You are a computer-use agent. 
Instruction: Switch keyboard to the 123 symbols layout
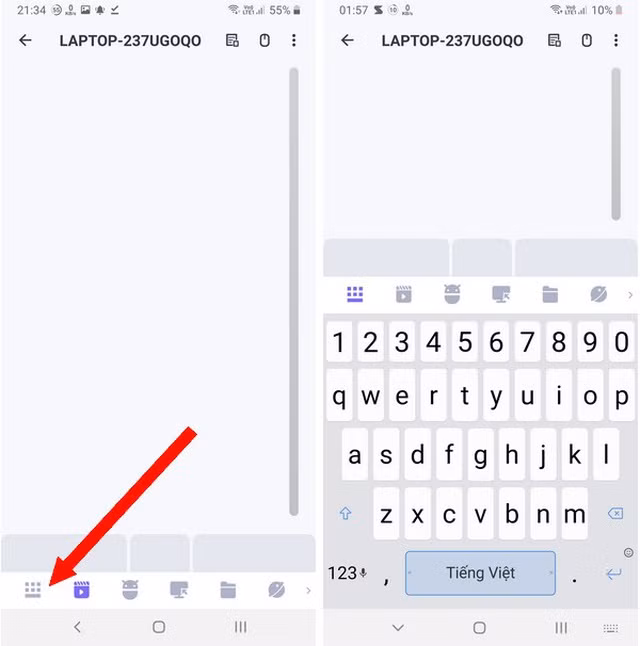click(347, 573)
